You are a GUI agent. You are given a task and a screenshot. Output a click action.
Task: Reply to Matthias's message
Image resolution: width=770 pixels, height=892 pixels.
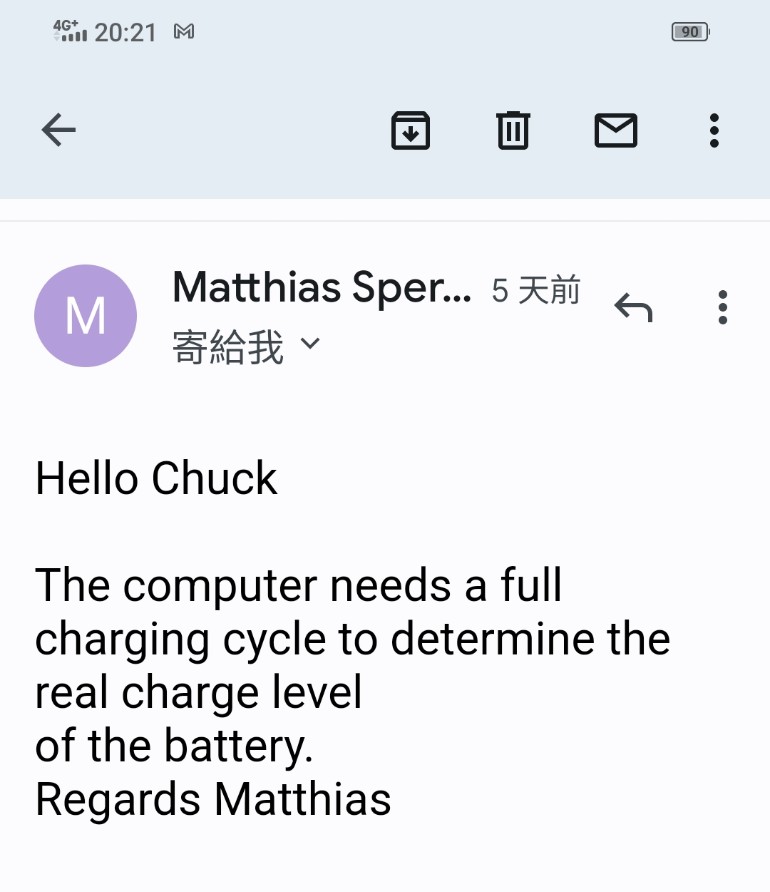pos(633,307)
